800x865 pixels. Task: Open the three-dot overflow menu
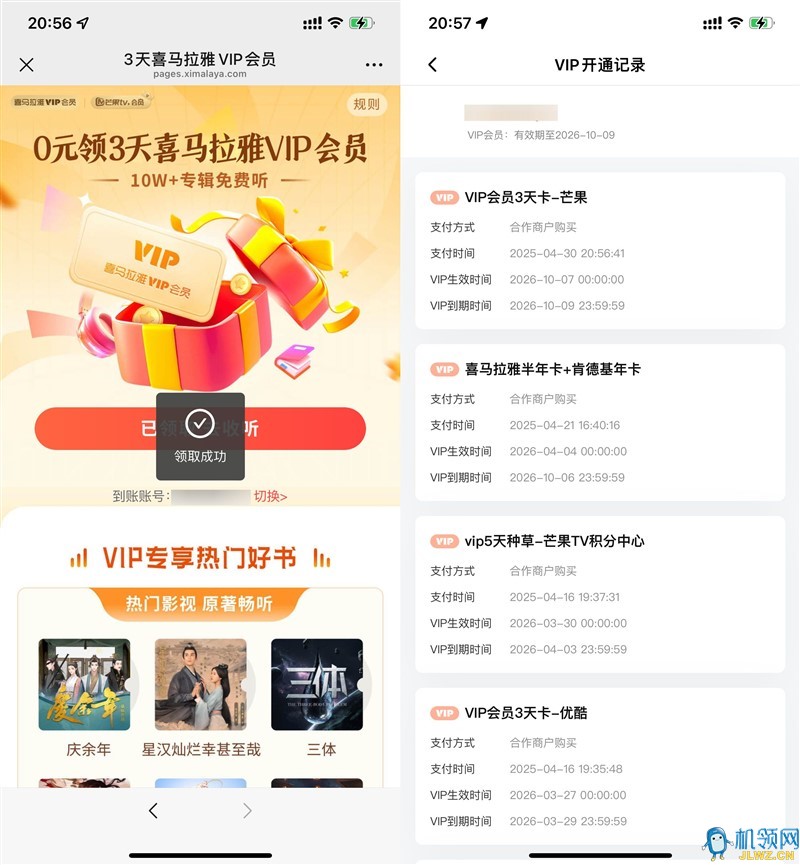(374, 65)
